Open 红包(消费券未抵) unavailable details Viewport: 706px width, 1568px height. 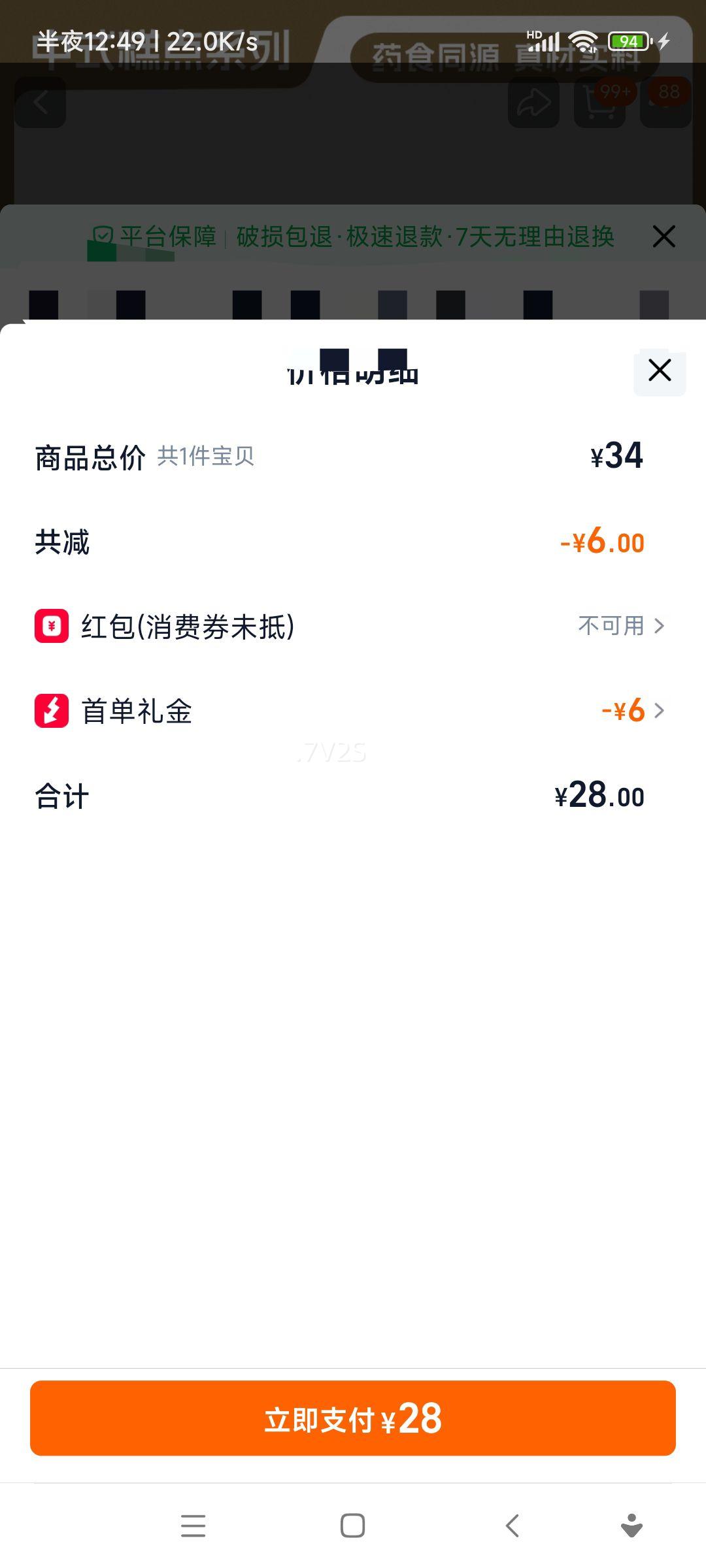pos(621,626)
